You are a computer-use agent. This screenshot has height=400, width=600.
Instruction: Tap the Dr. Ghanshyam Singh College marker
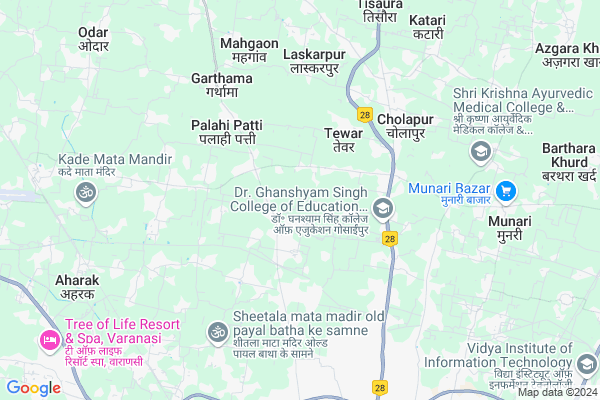pos(386,209)
